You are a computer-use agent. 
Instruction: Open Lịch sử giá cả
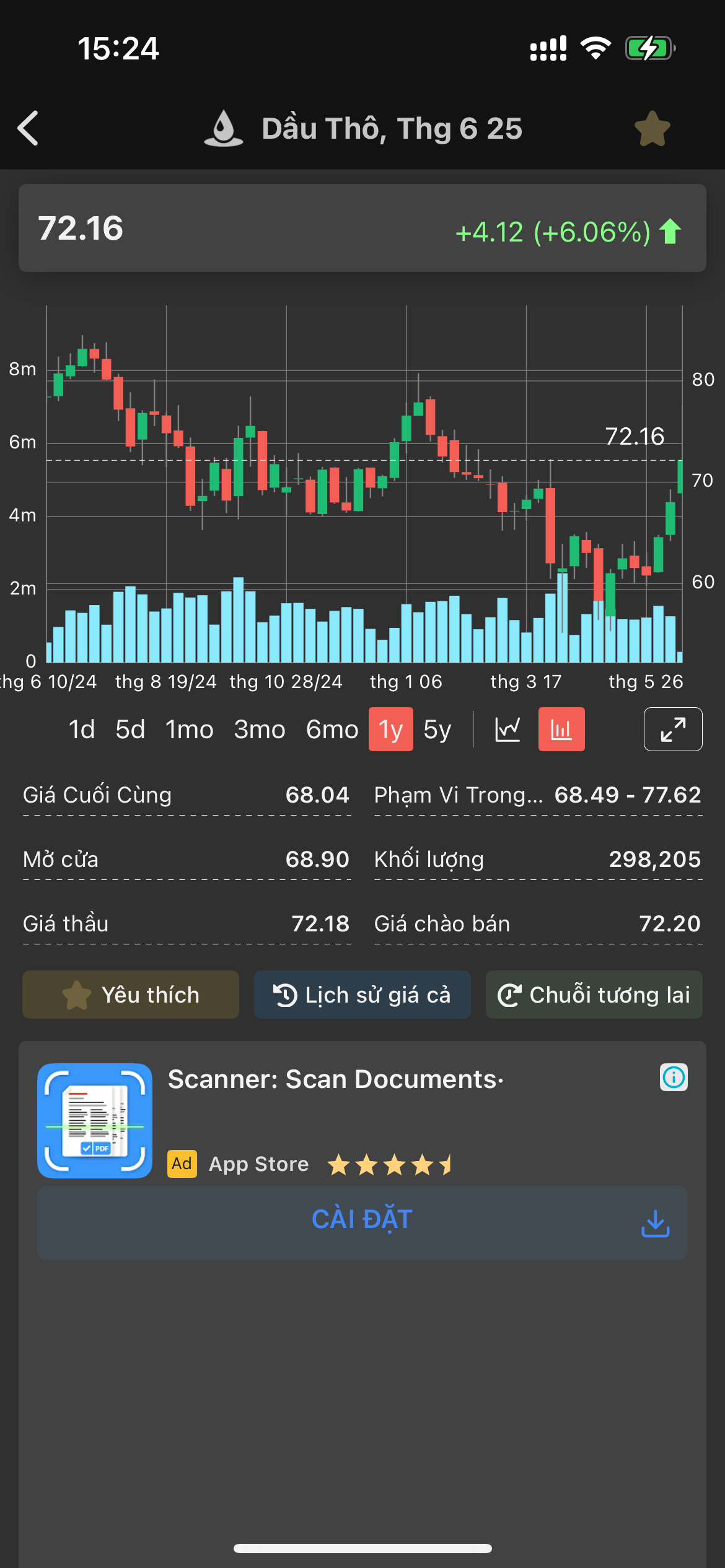362,995
